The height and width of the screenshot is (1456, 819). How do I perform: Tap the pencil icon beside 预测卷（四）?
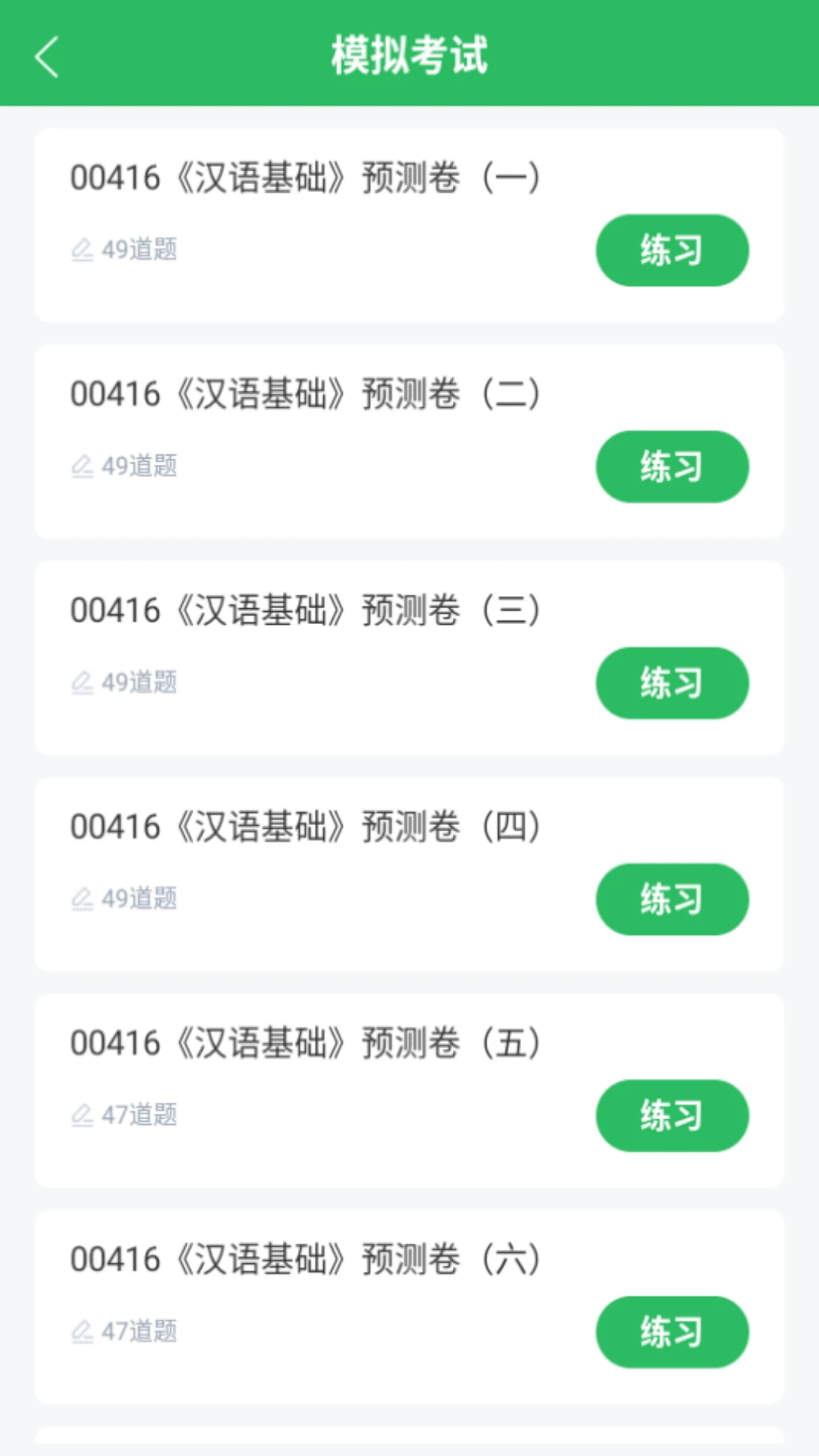(x=83, y=898)
